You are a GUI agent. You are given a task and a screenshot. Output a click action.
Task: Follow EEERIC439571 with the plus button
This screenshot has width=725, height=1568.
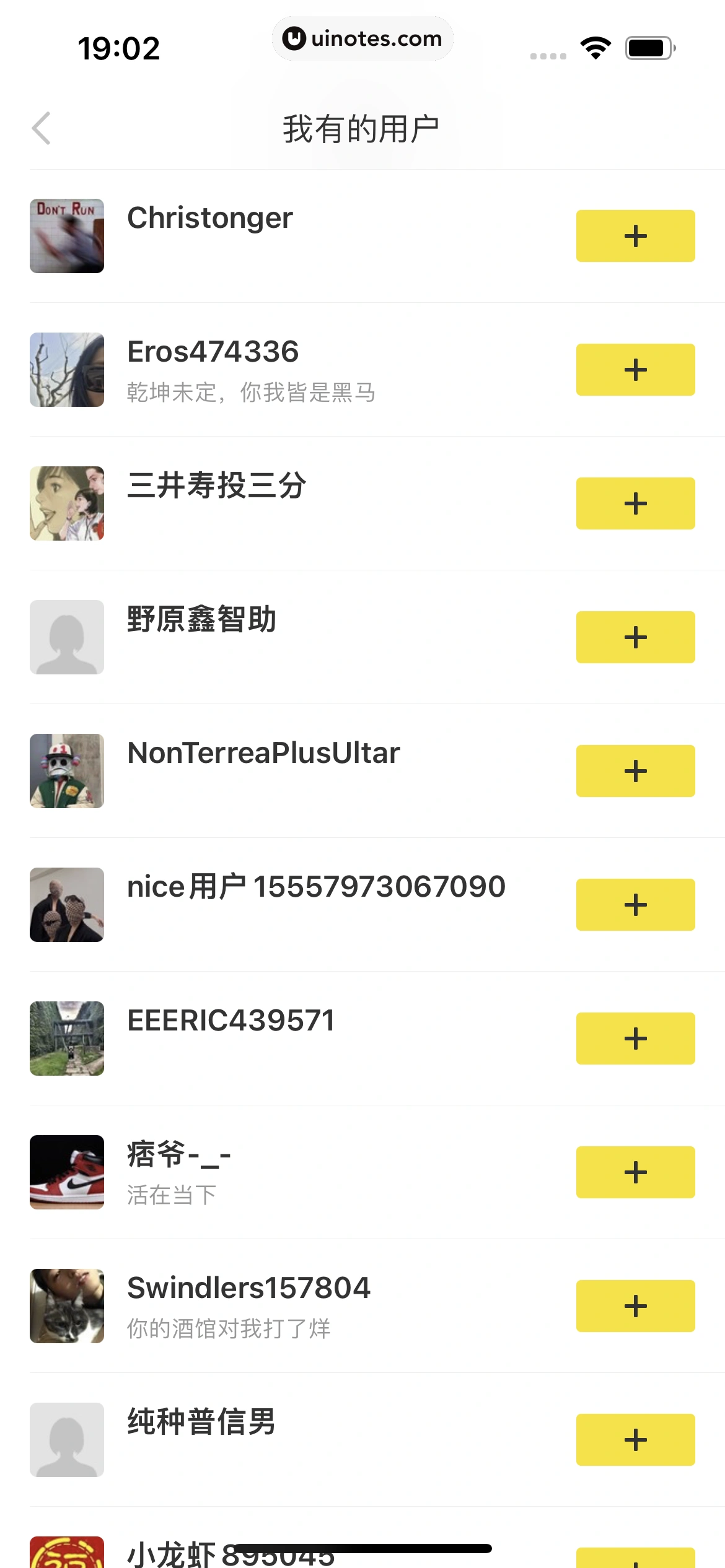point(635,1039)
